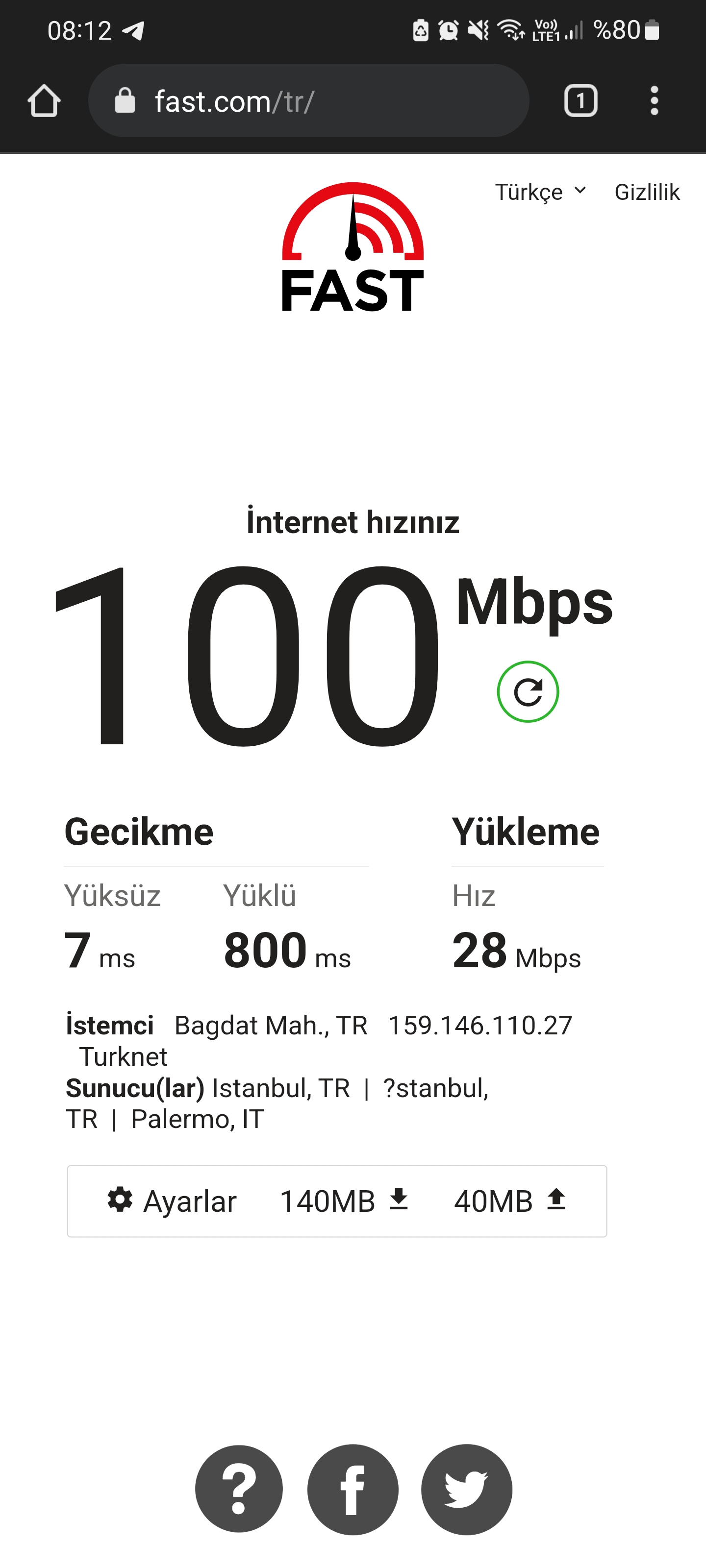Open the browser overflow menu
706x1568 pixels.
click(x=654, y=100)
